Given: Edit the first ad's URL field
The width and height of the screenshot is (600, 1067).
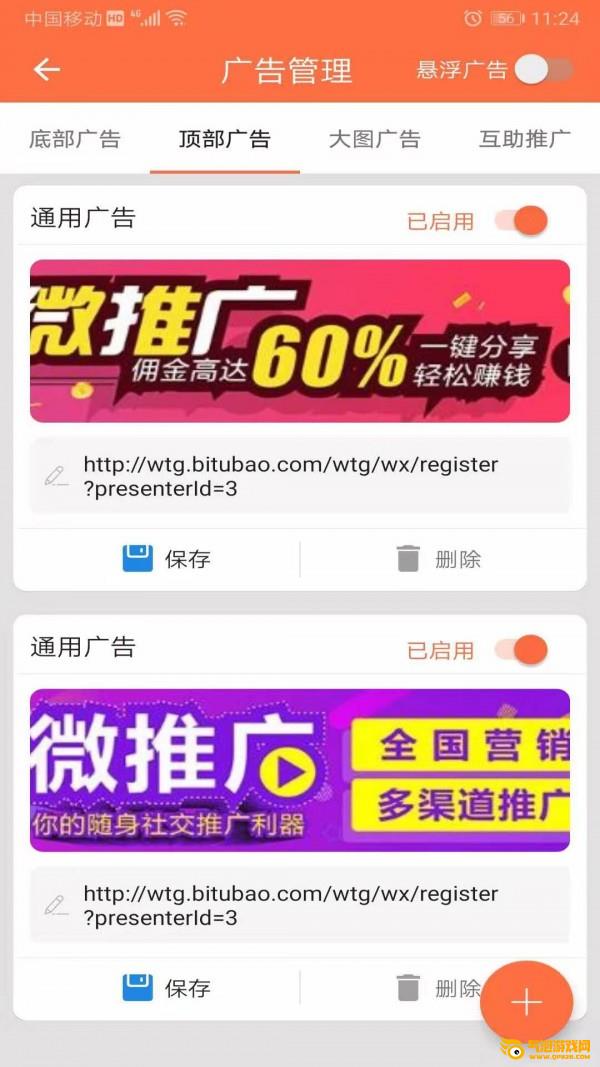Looking at the screenshot, I should 300,476.
